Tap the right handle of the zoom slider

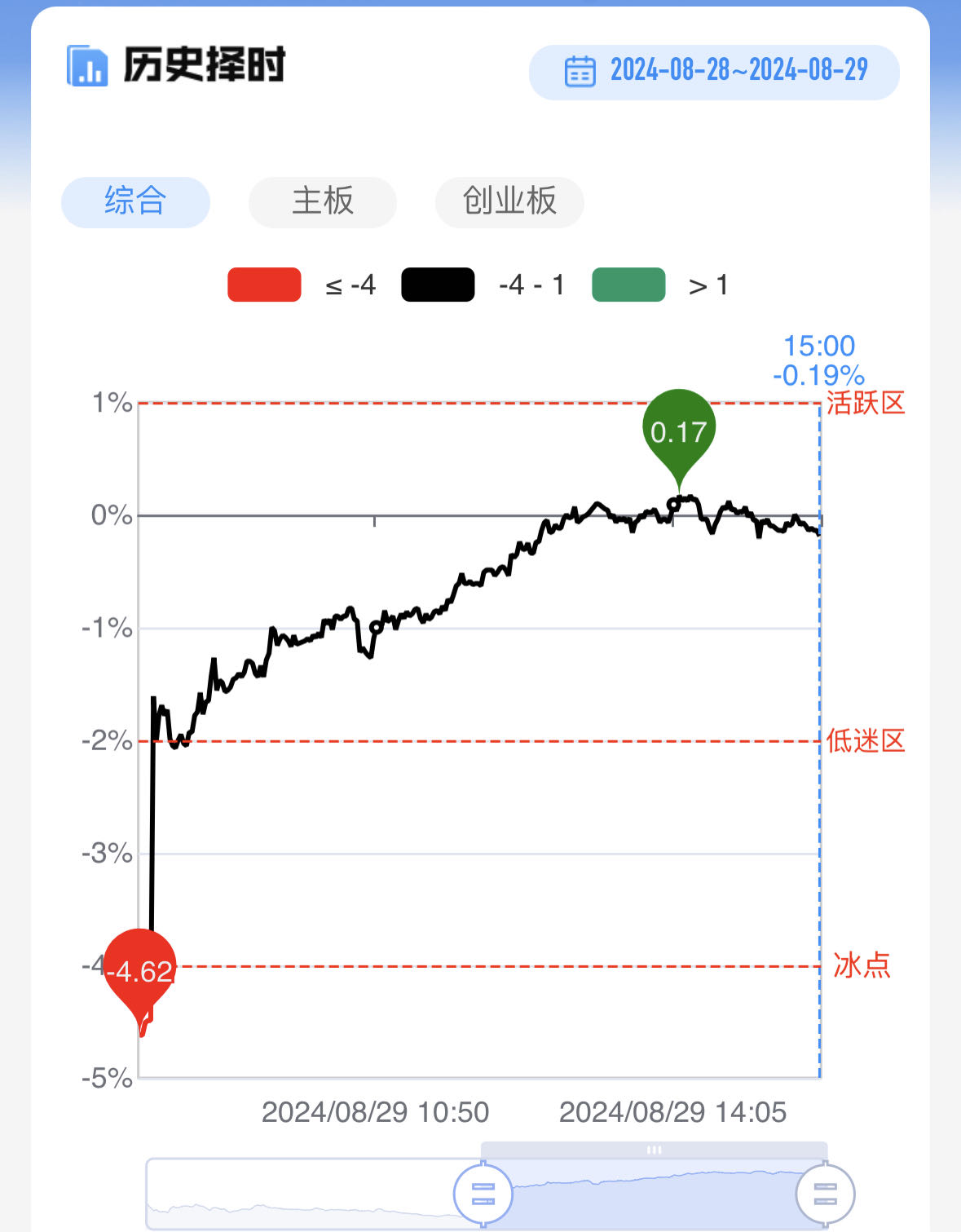coord(825,1194)
